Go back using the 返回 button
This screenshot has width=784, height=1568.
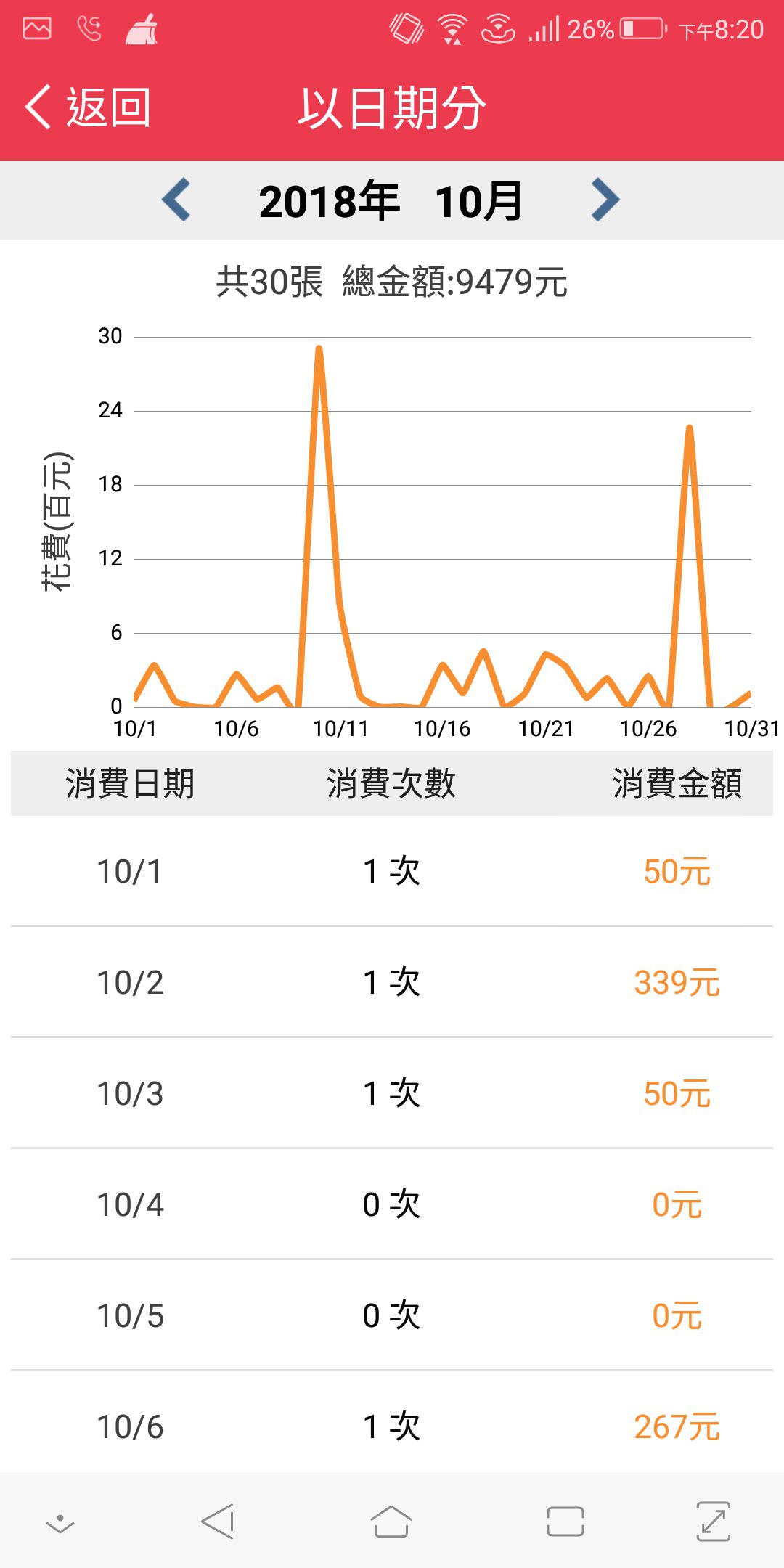[x=88, y=107]
